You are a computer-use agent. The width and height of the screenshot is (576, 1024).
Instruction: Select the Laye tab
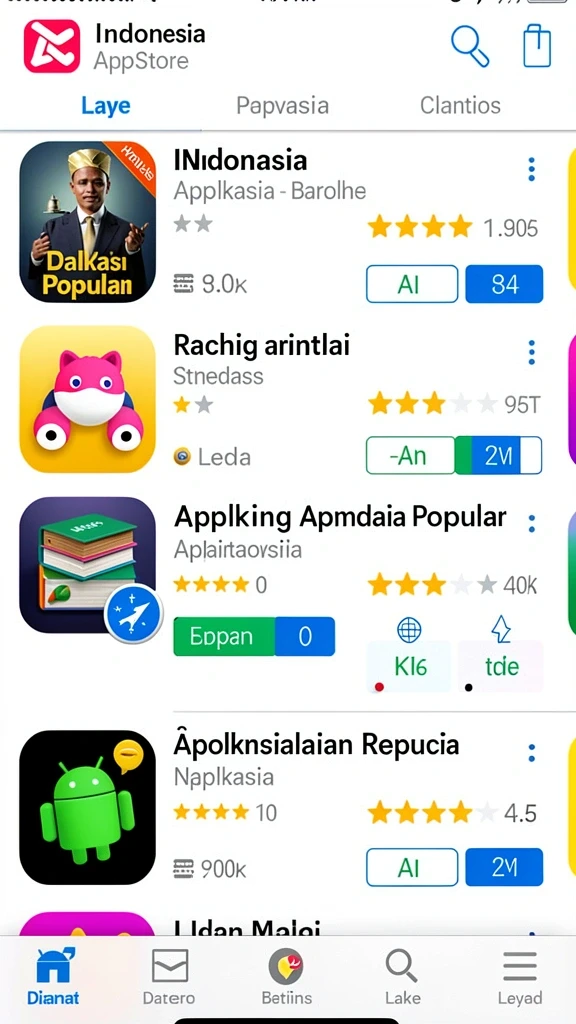106,106
